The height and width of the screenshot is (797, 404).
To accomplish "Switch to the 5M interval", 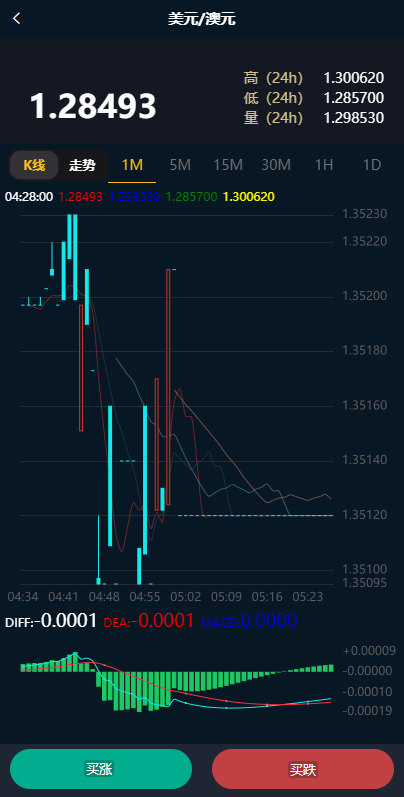I will [x=180, y=165].
